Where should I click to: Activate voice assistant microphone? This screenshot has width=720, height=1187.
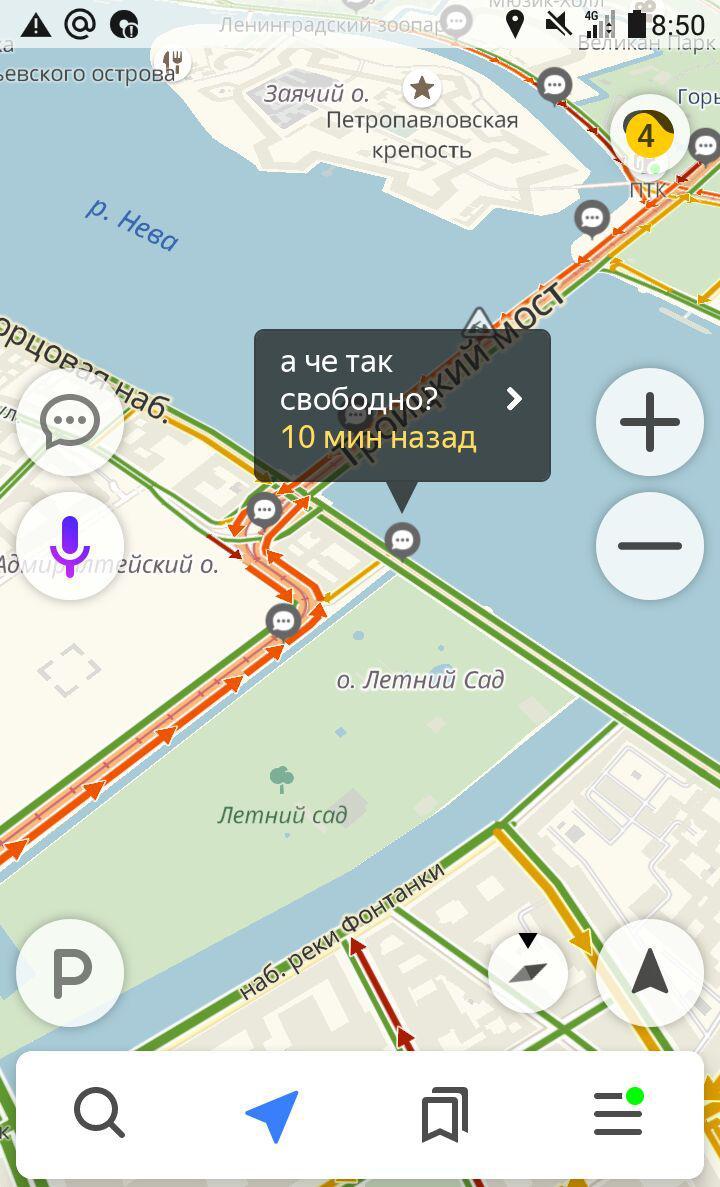coord(70,545)
